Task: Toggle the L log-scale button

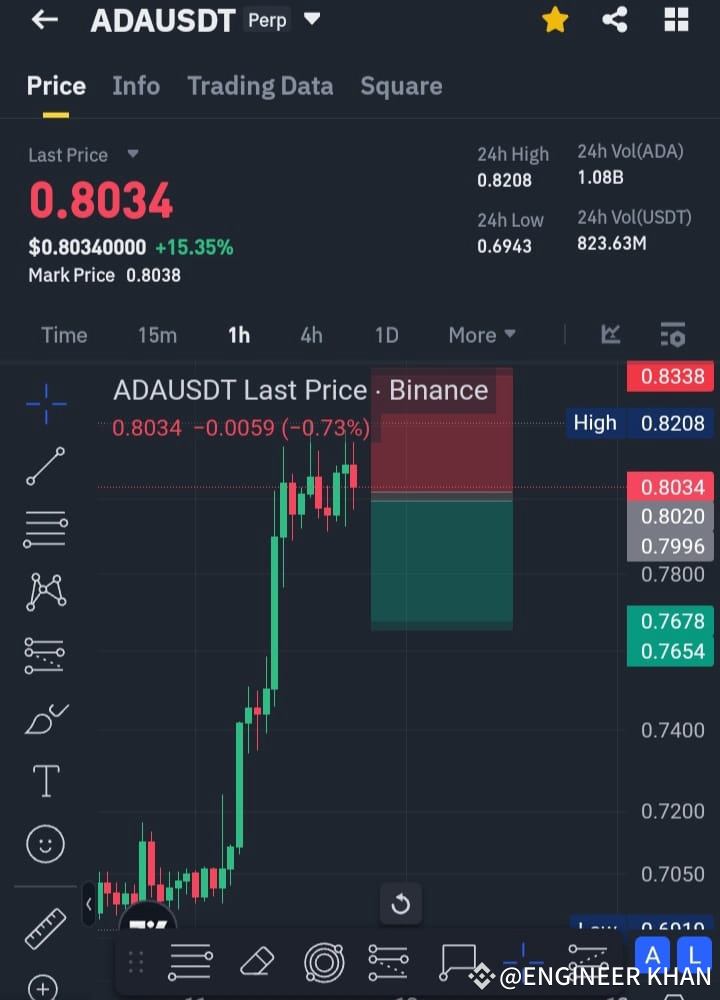Action: 694,956
